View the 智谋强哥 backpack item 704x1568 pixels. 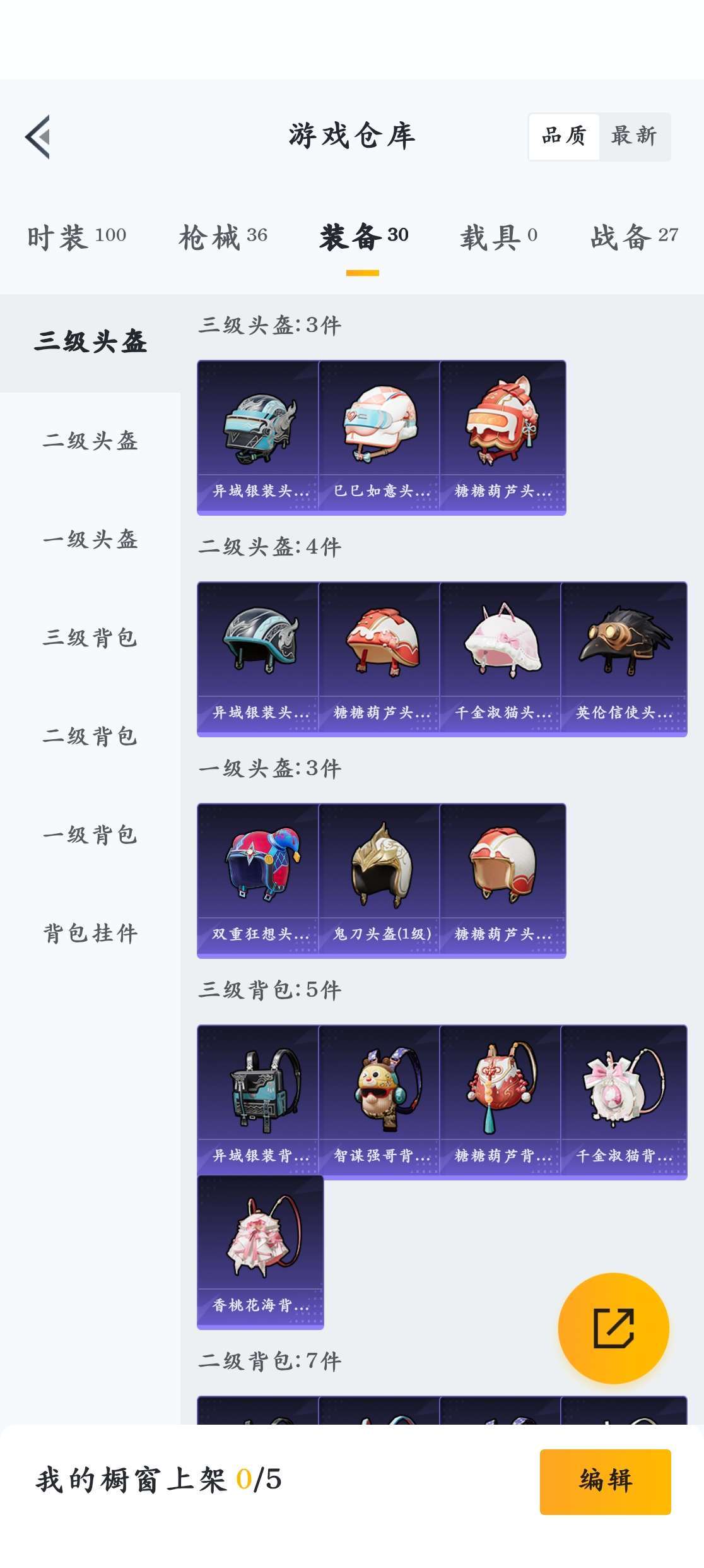click(x=379, y=1102)
